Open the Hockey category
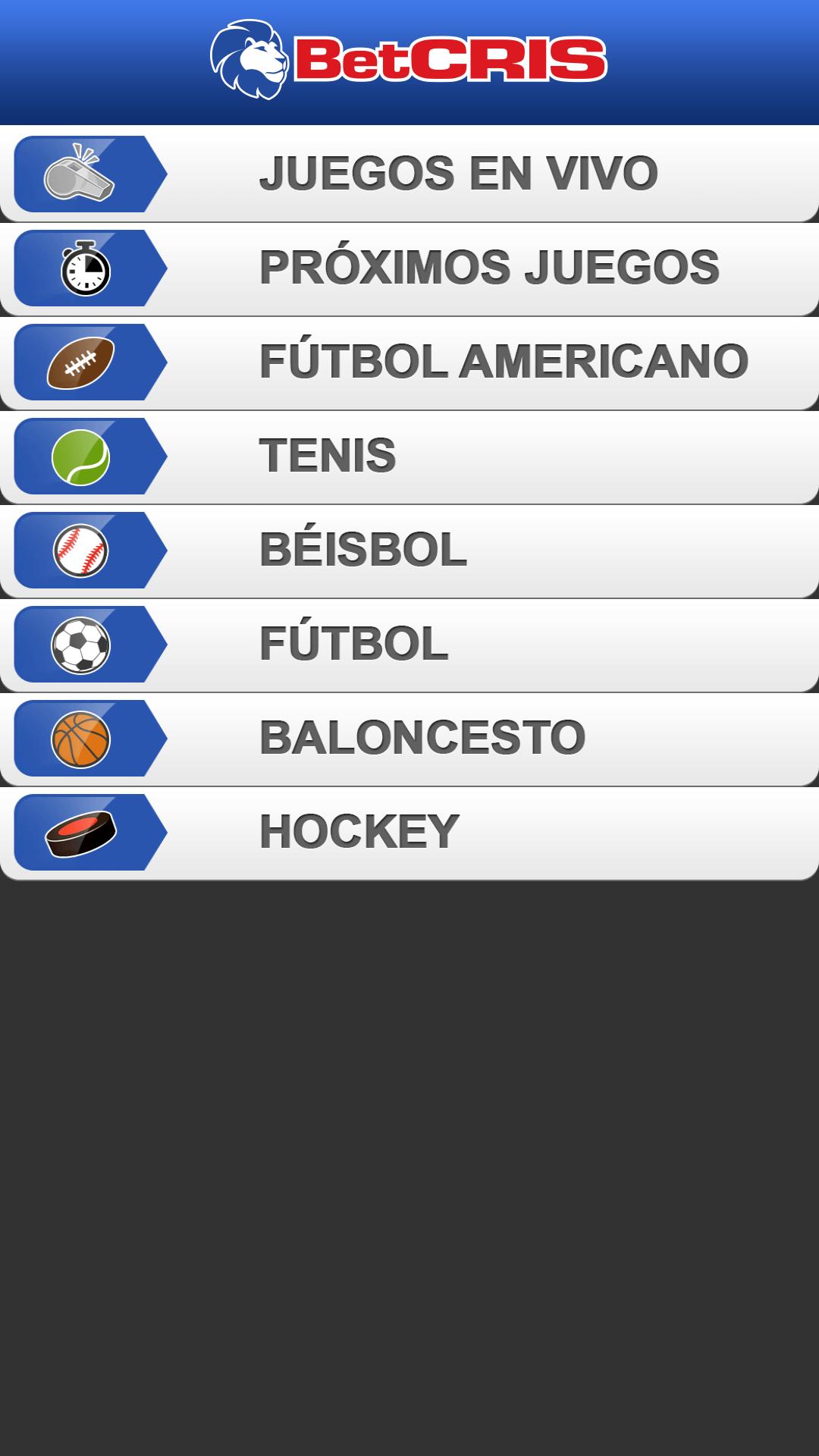819x1456 pixels. 409,832
